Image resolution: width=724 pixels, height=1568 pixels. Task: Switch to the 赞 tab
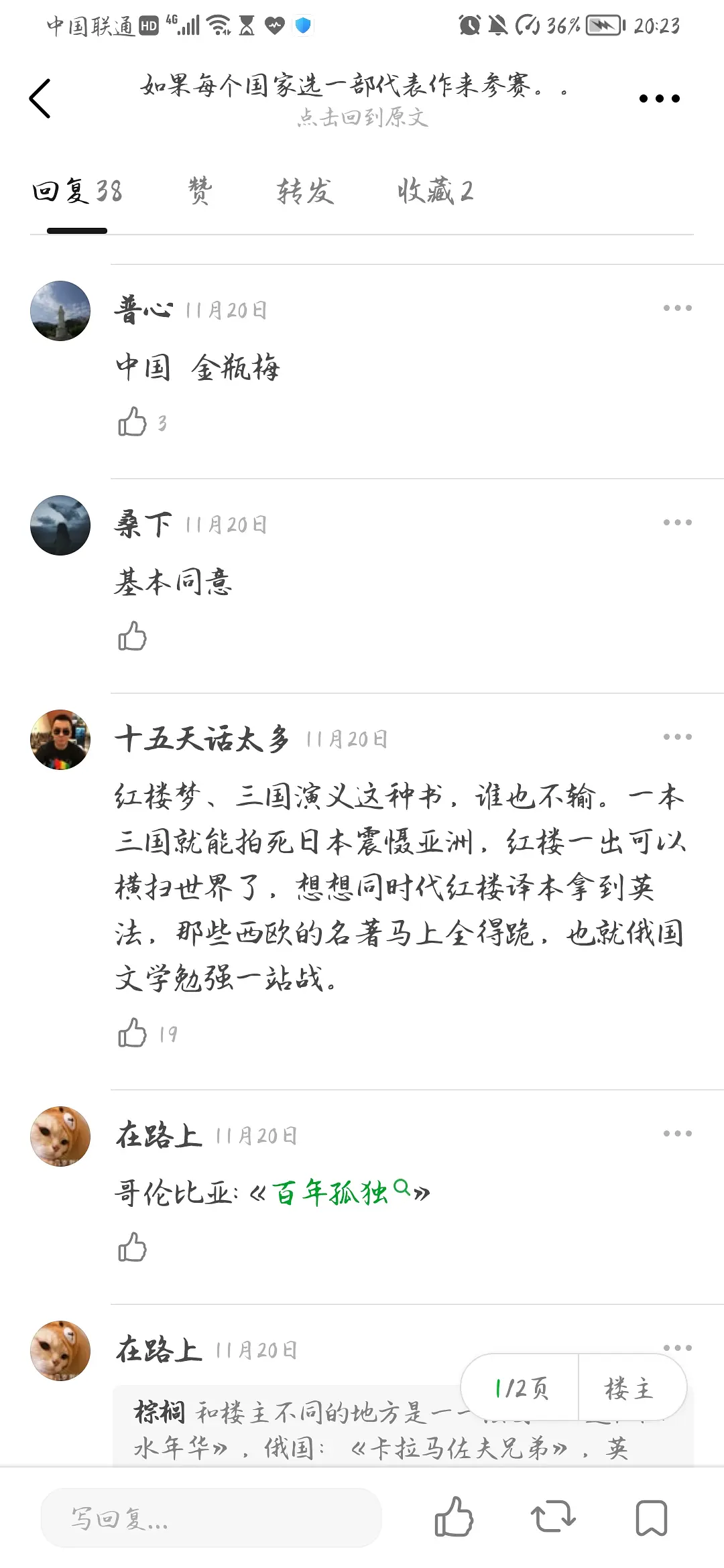click(200, 192)
